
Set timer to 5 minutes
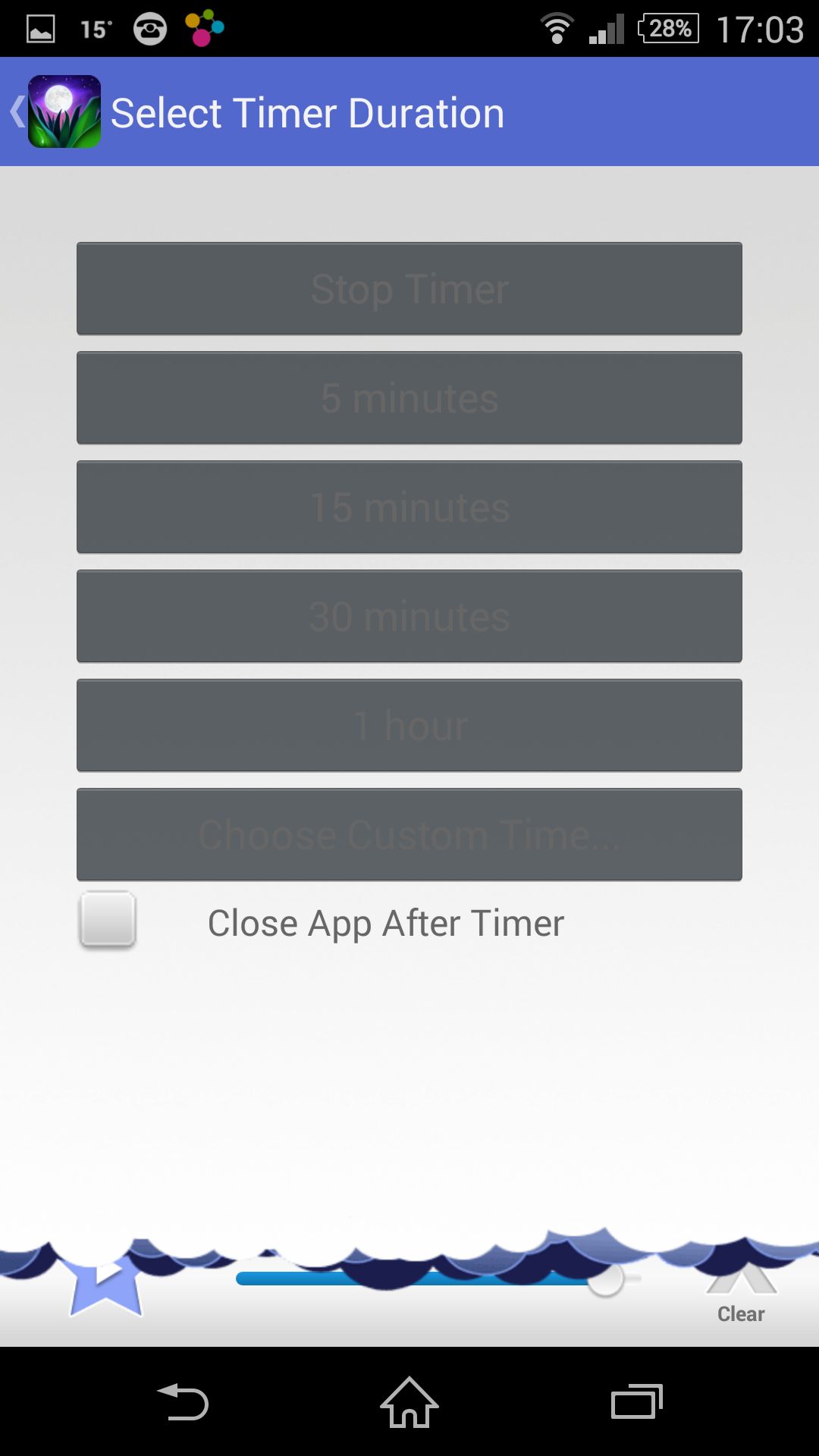point(409,398)
